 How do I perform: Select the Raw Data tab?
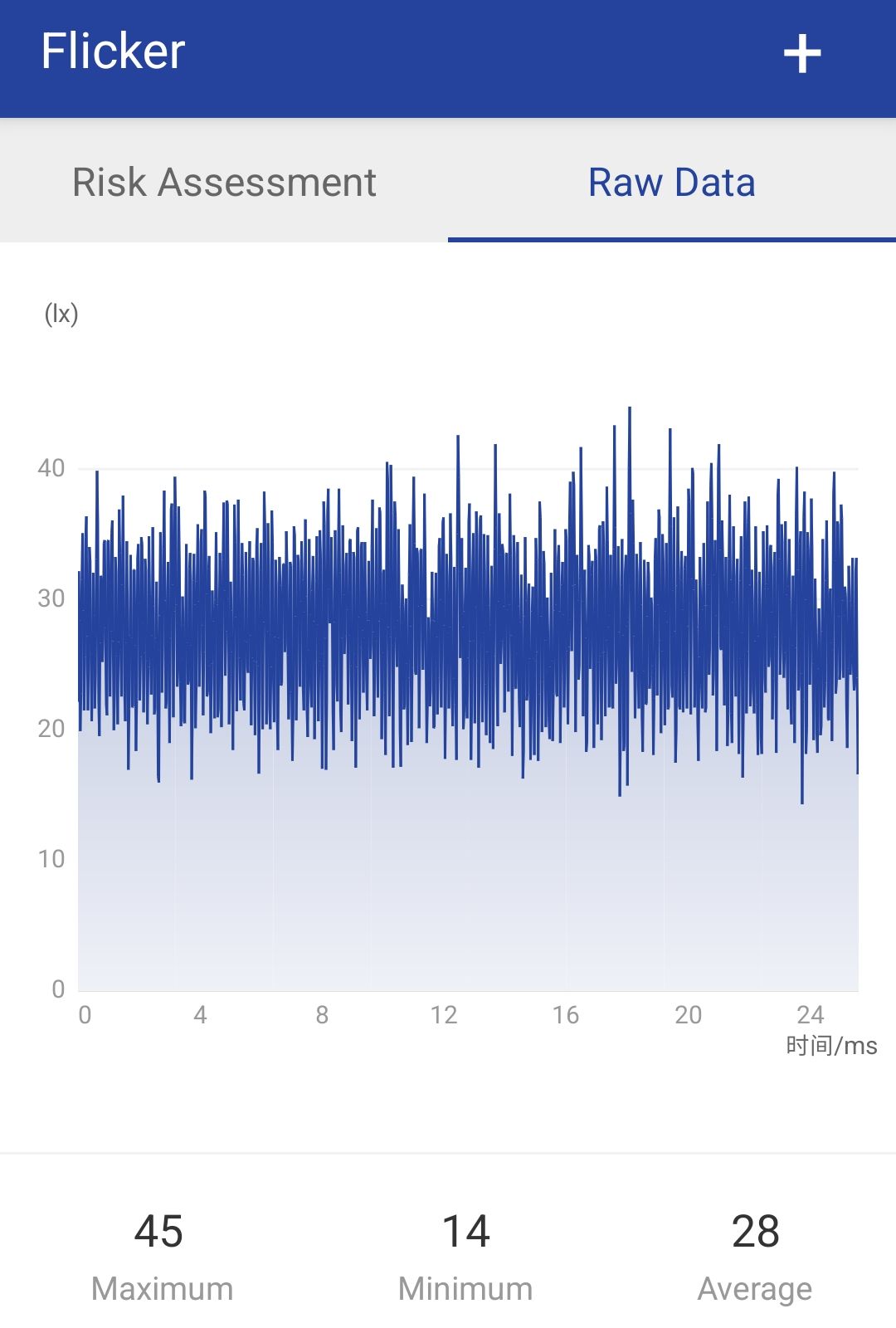671,183
